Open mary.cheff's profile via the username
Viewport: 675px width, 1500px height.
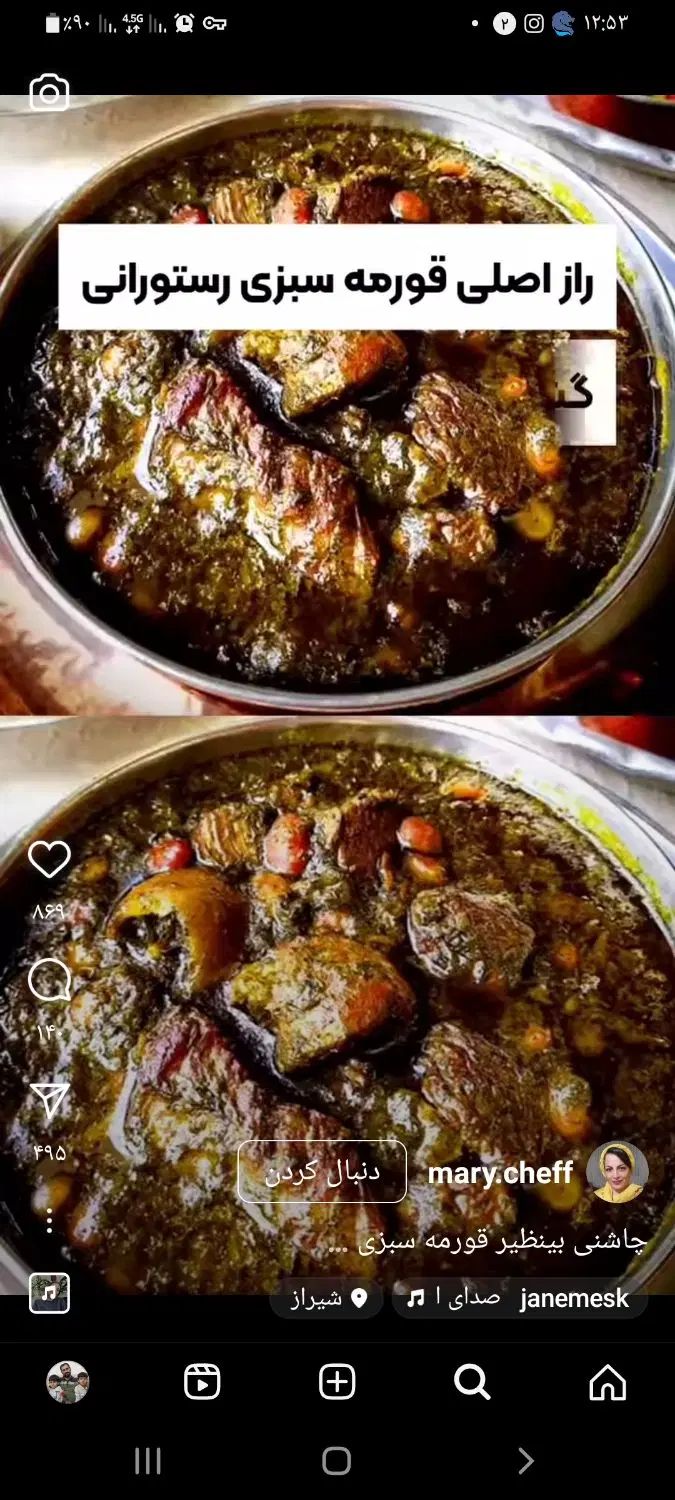(x=500, y=1173)
